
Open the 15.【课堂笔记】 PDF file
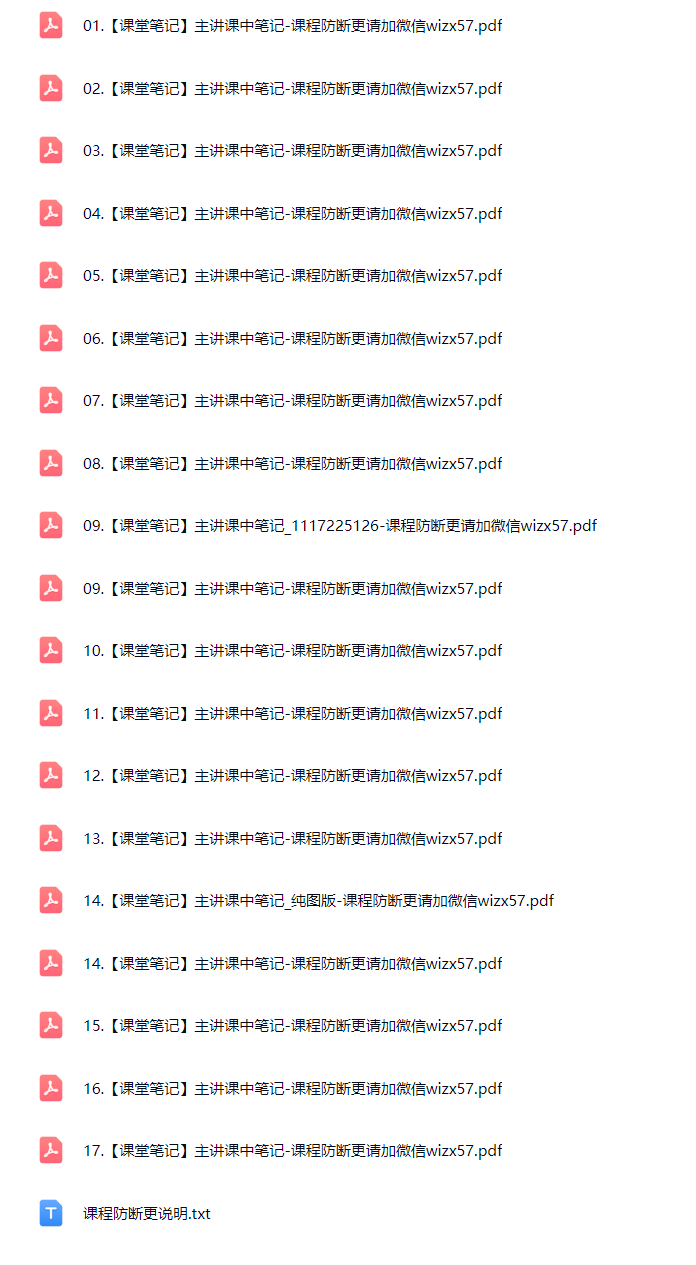(292, 1026)
